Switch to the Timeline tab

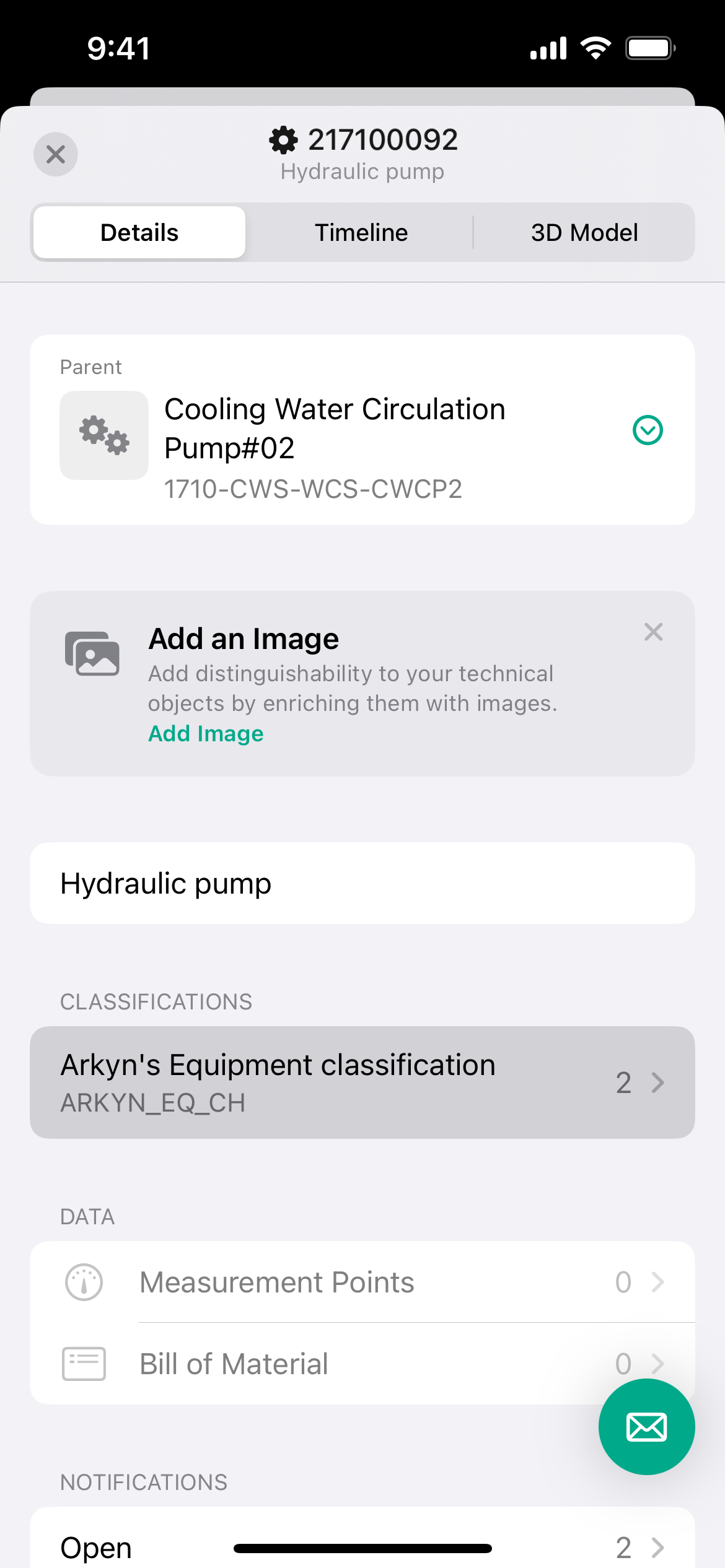click(x=361, y=232)
